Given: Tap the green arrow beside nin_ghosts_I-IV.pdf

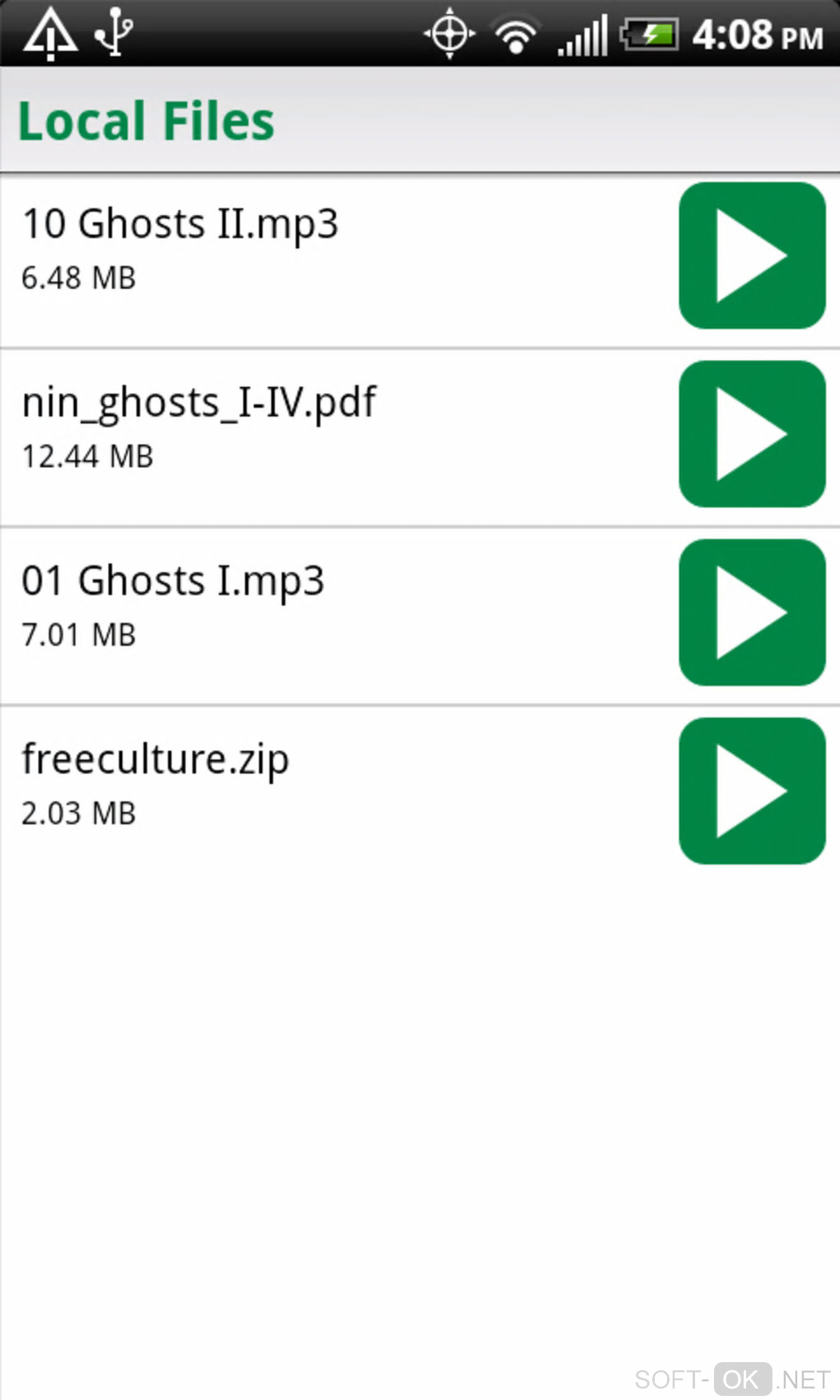Looking at the screenshot, I should (x=751, y=434).
